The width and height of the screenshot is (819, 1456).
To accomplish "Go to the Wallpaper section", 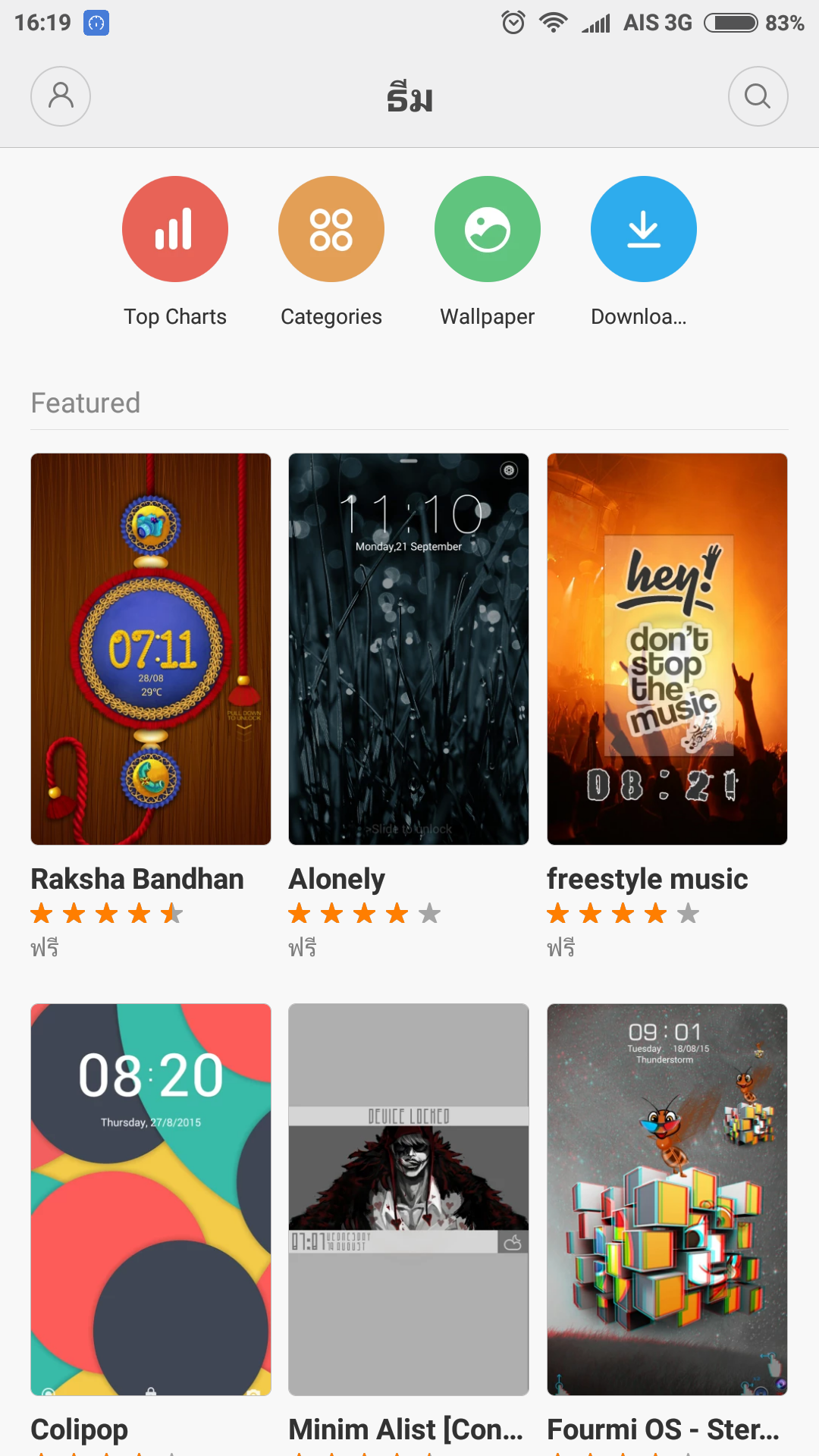I will tap(488, 230).
